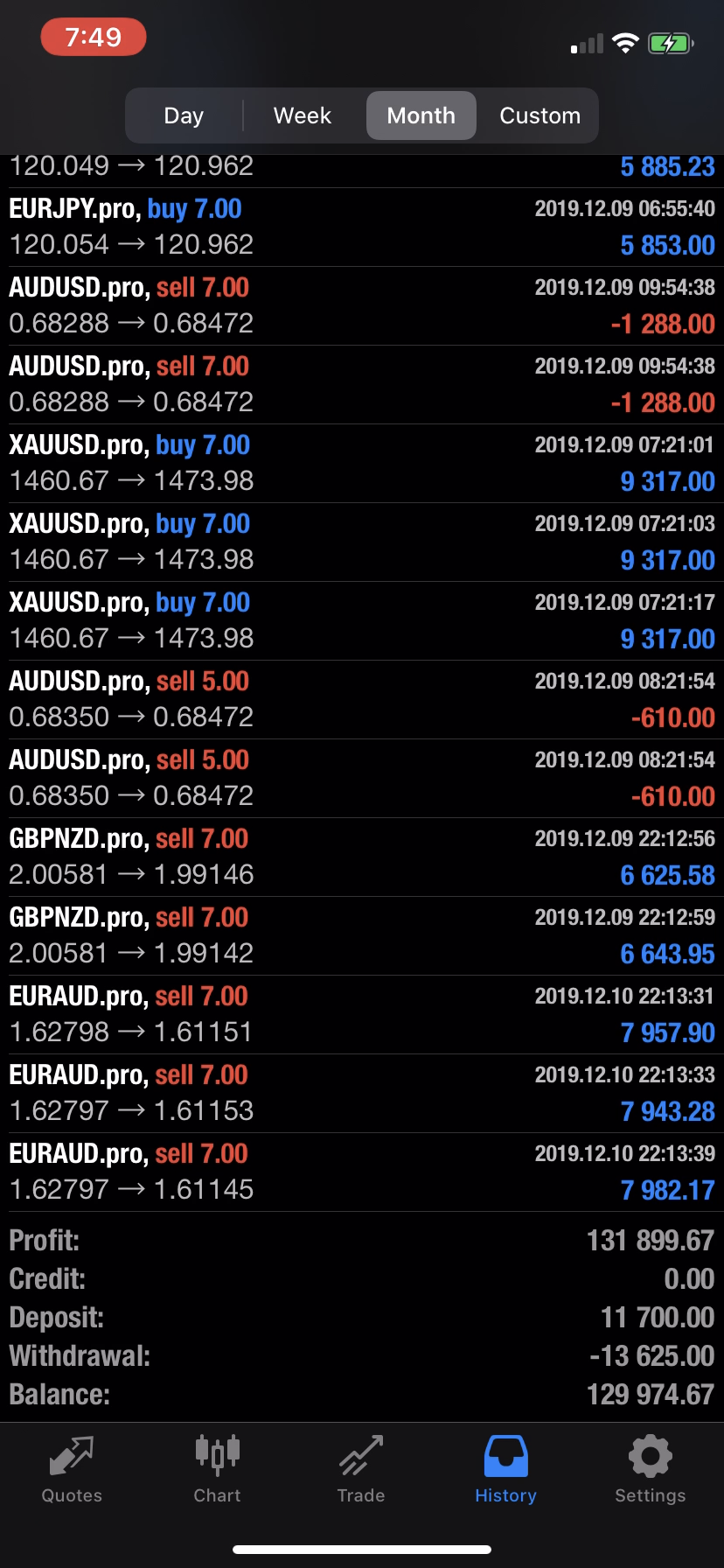
Task: Open the Quotes tab
Action: coord(72,1470)
